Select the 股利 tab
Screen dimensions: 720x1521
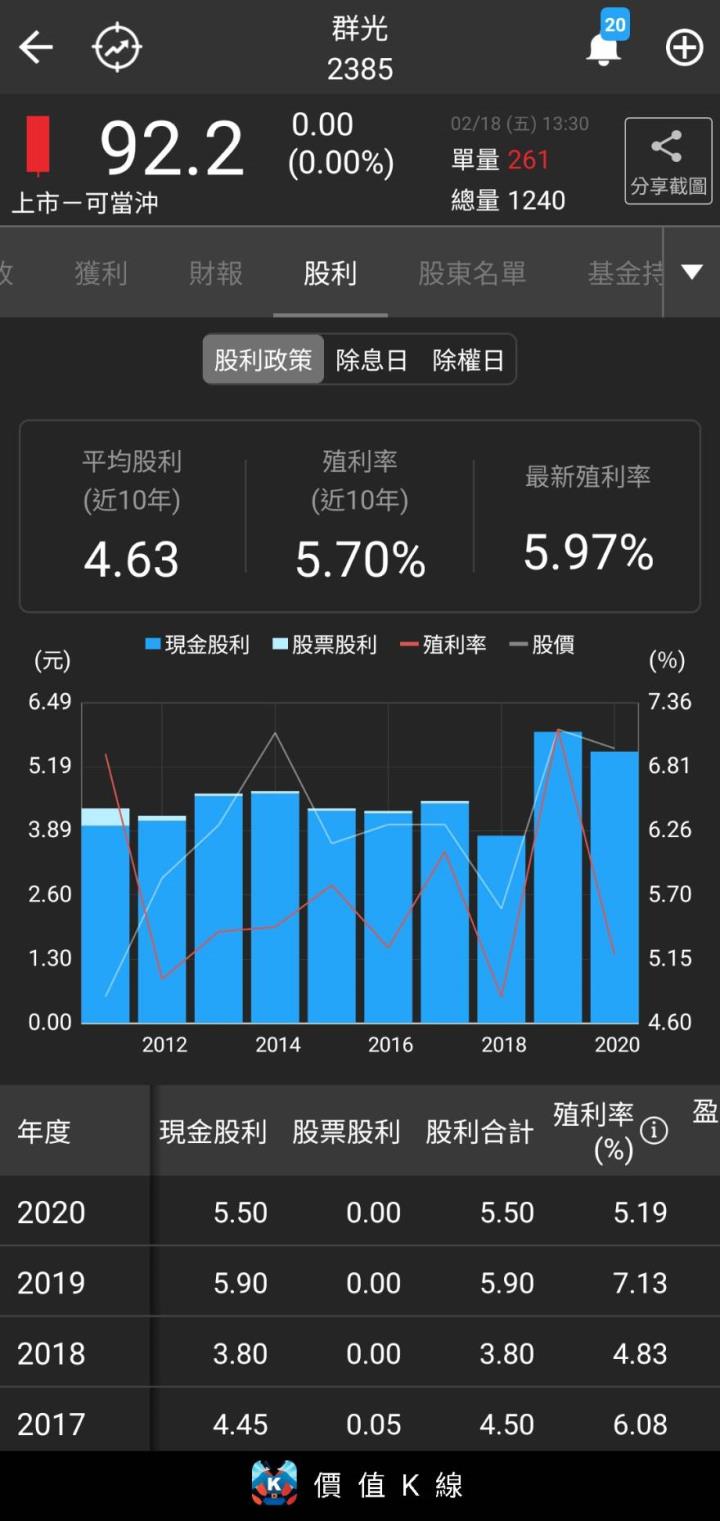coord(330,273)
